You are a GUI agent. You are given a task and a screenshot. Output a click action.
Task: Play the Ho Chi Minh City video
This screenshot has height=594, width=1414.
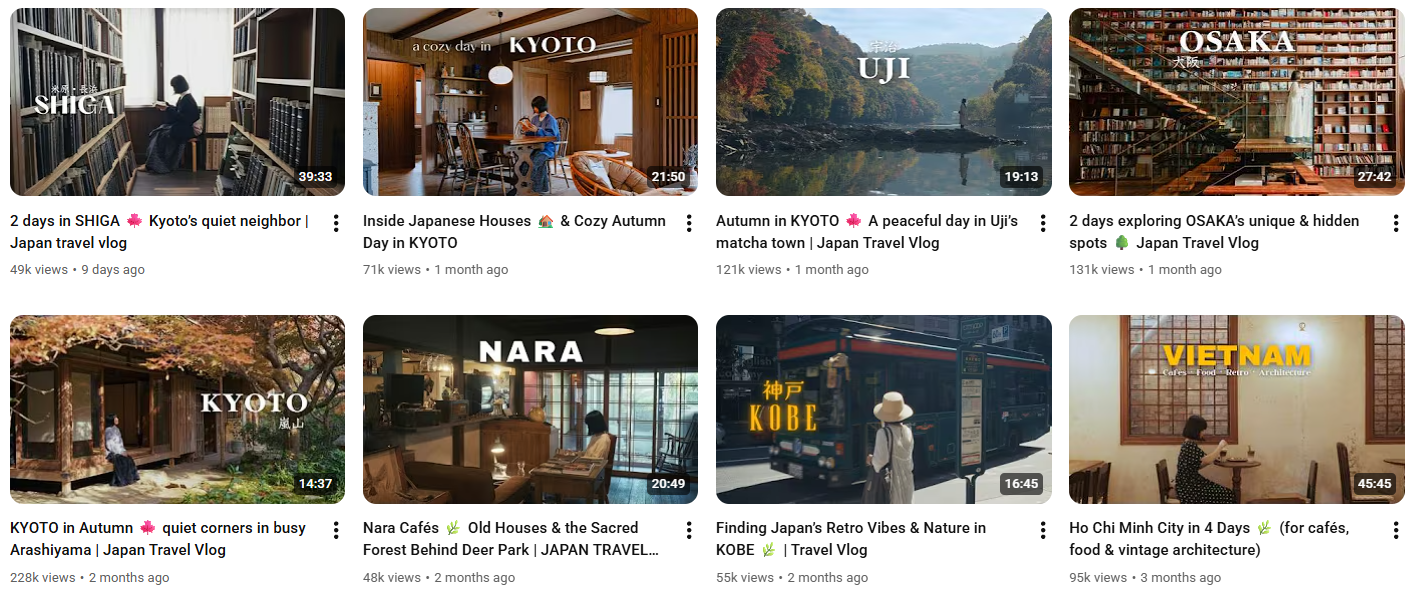pyautogui.click(x=1236, y=409)
